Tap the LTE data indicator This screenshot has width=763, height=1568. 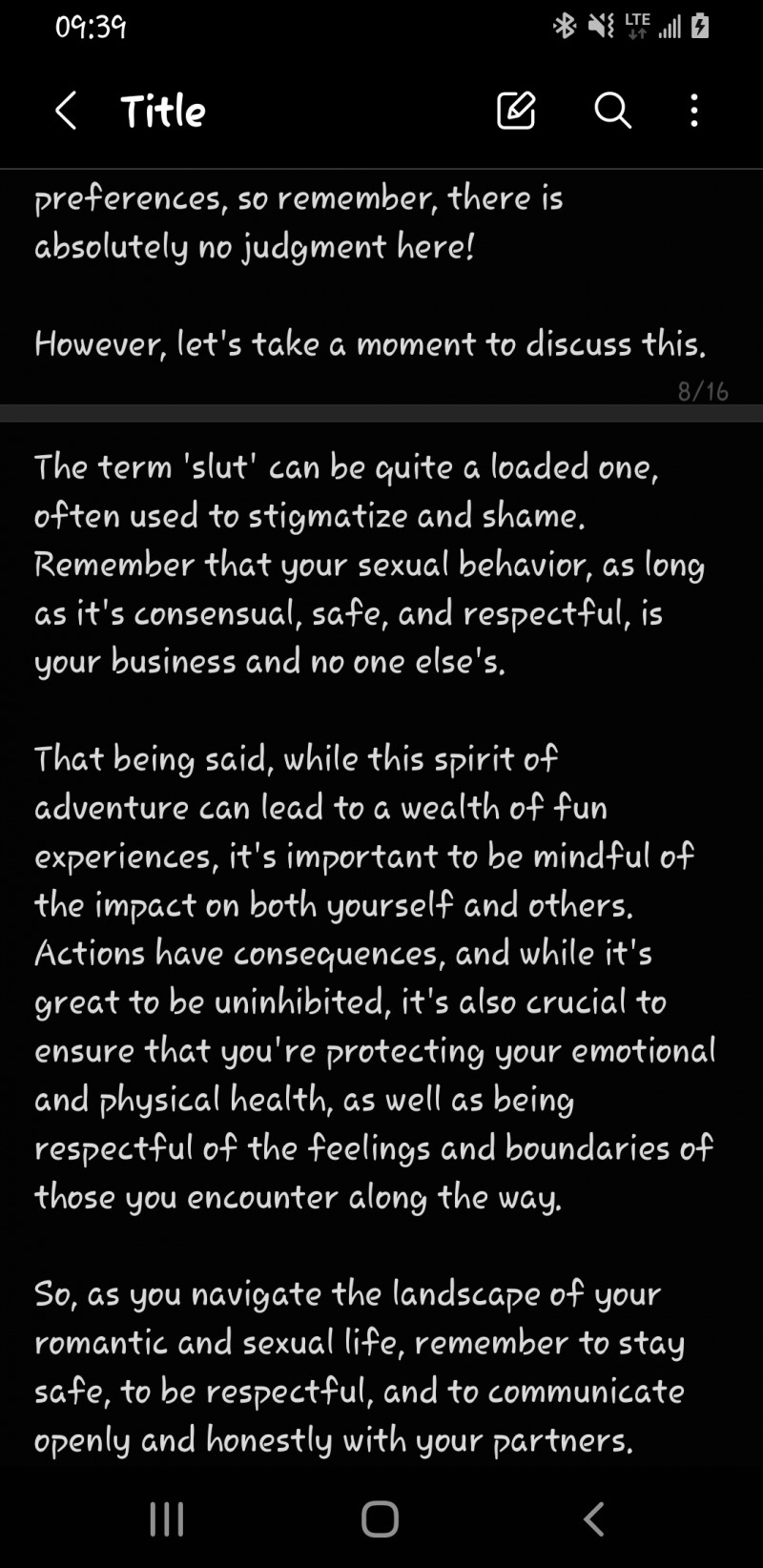(635, 25)
